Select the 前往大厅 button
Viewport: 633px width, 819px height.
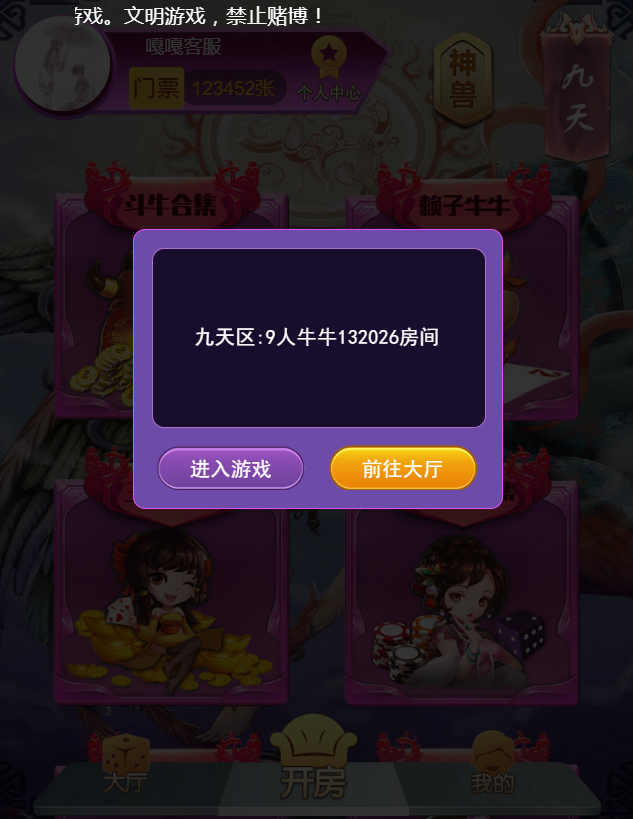[402, 468]
